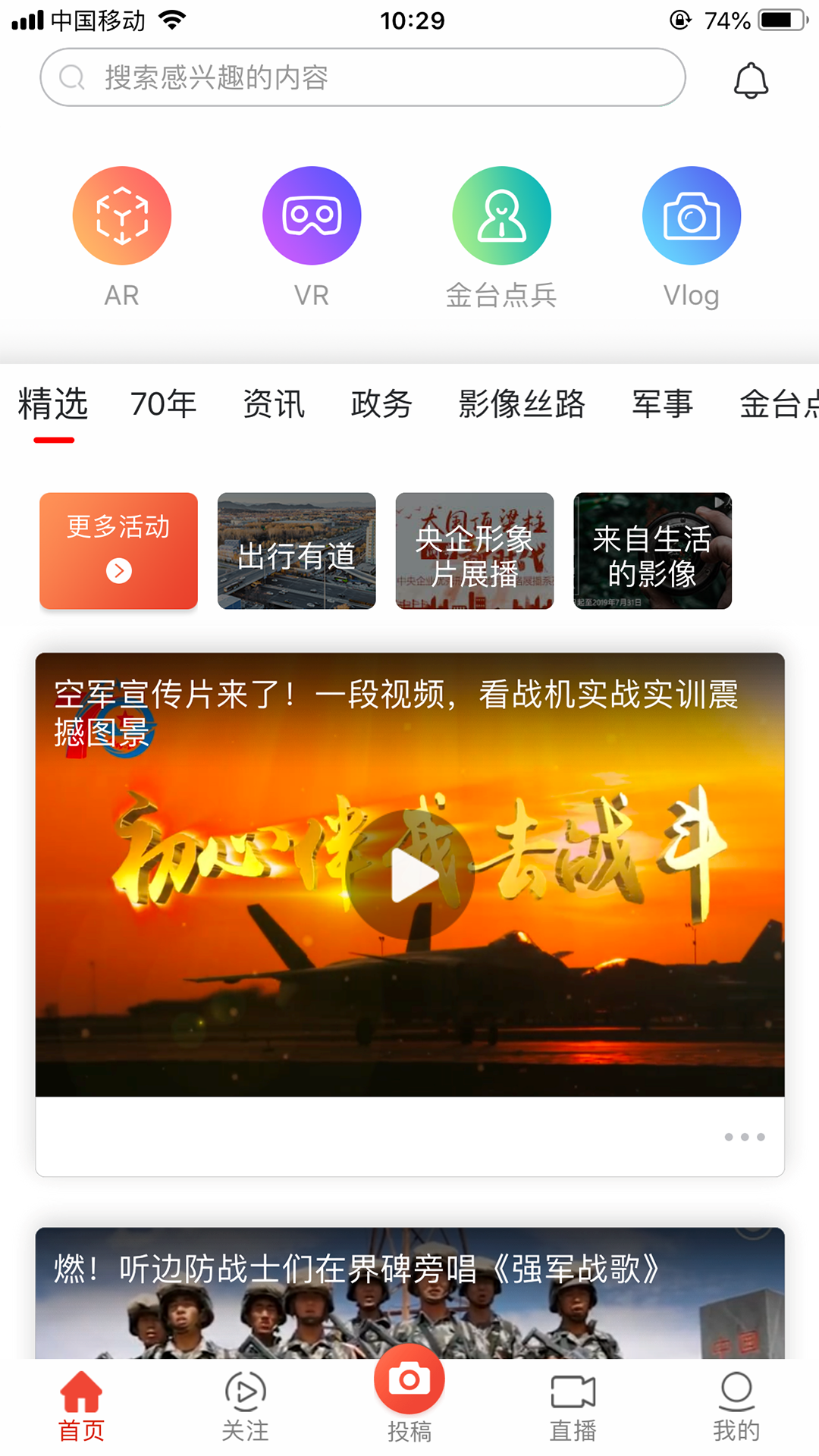Tap 更多活动 to see more activities
This screenshot has height=1456, width=819.
click(118, 551)
